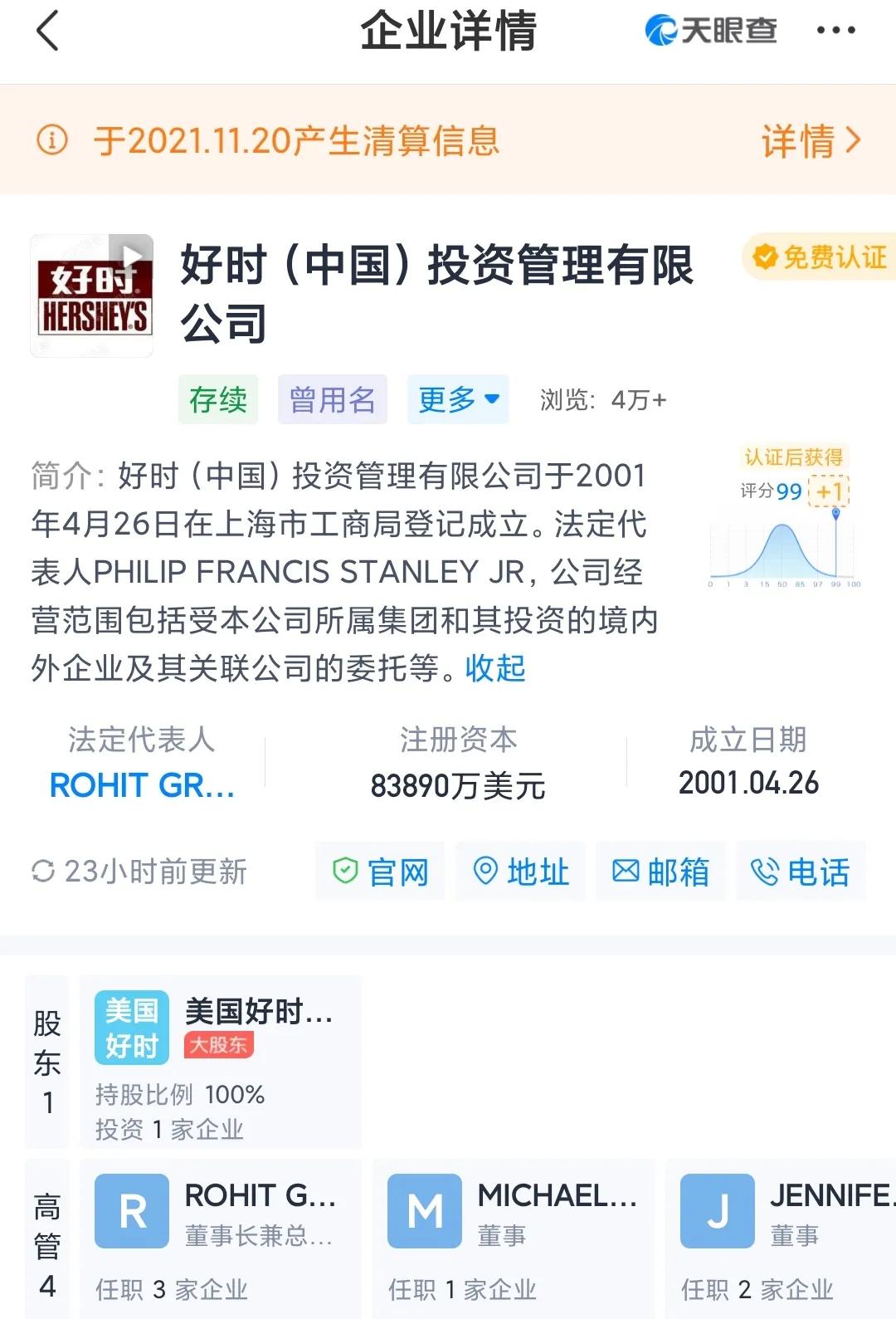Viewport: 896px width, 1319px height.
Task: Select the 曾用名 tag
Action: [332, 400]
